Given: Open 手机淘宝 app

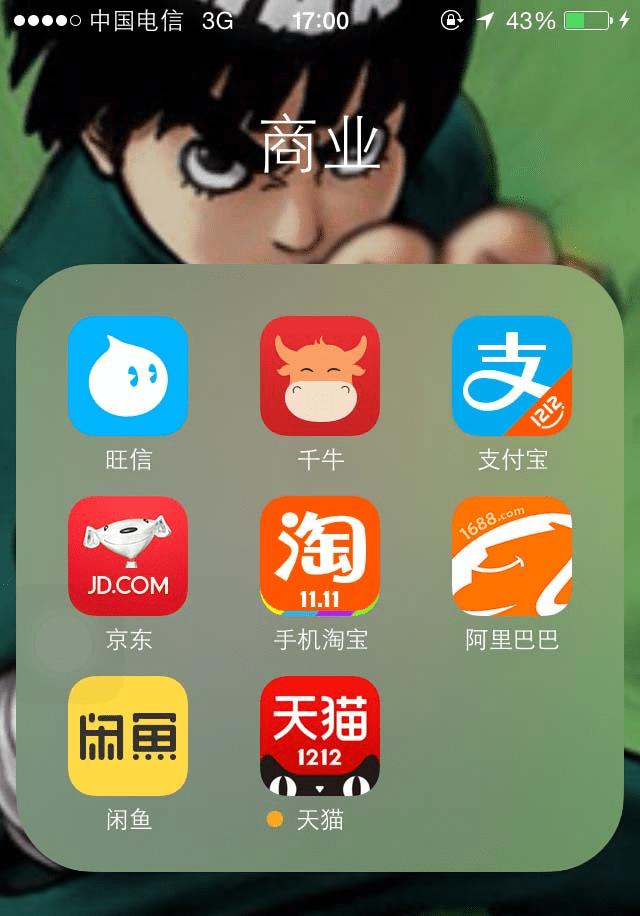Looking at the screenshot, I should pos(320,556).
